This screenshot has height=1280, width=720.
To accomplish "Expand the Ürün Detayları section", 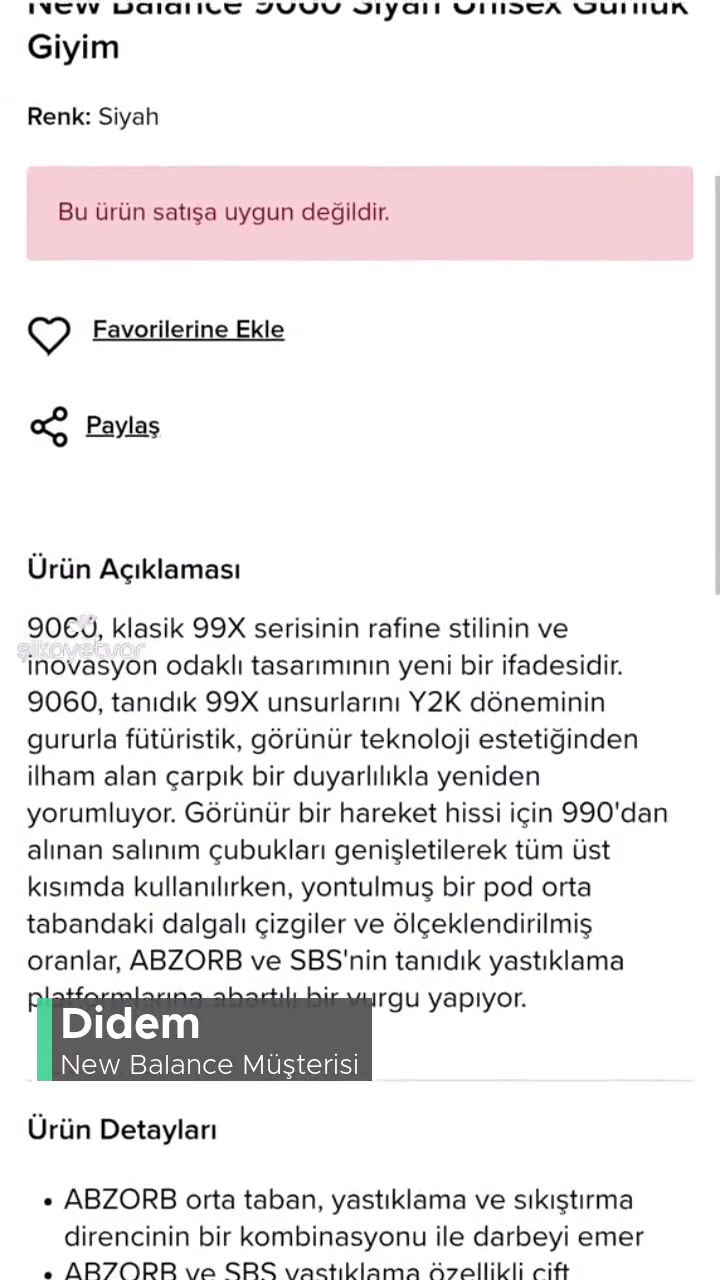I will tap(122, 1129).
